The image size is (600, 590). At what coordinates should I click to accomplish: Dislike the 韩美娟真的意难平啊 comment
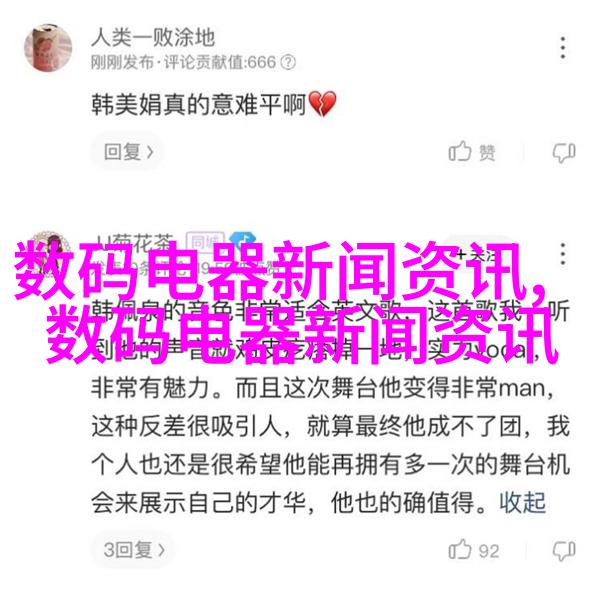[x=564, y=152]
